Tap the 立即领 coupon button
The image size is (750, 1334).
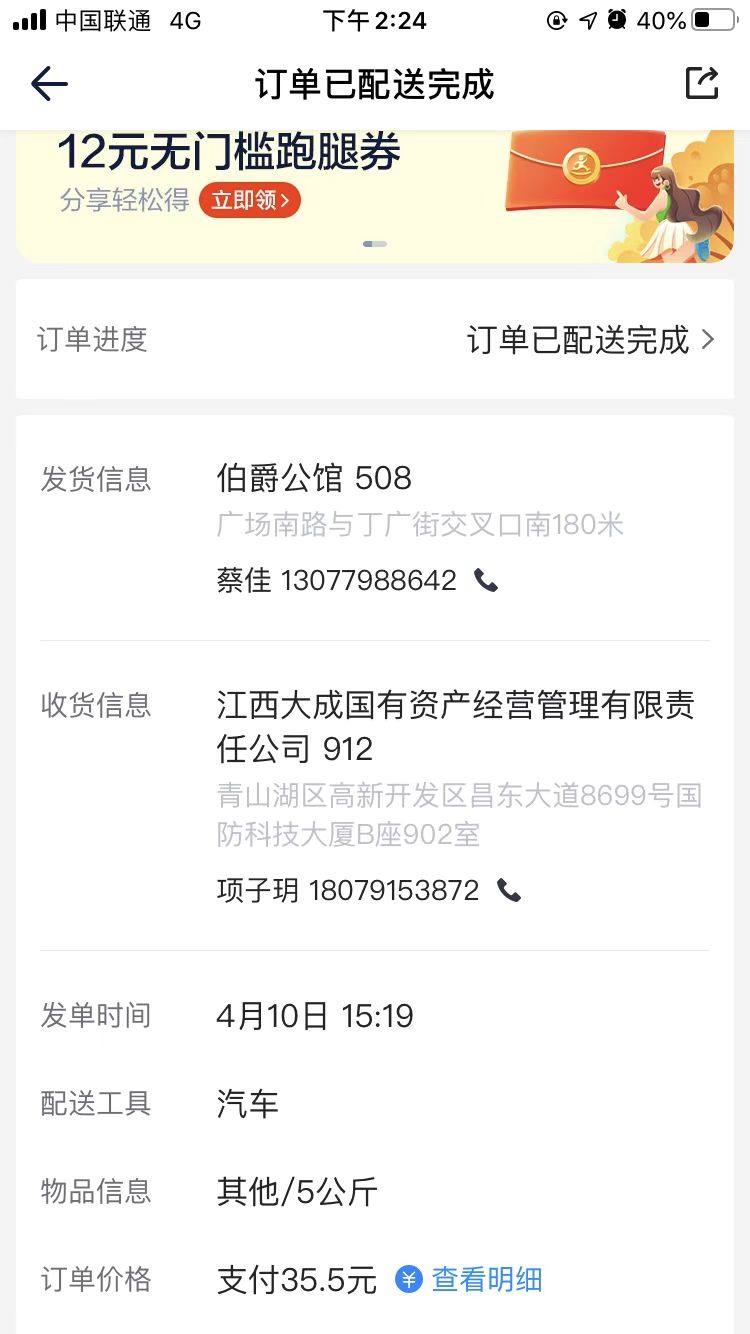pos(250,200)
